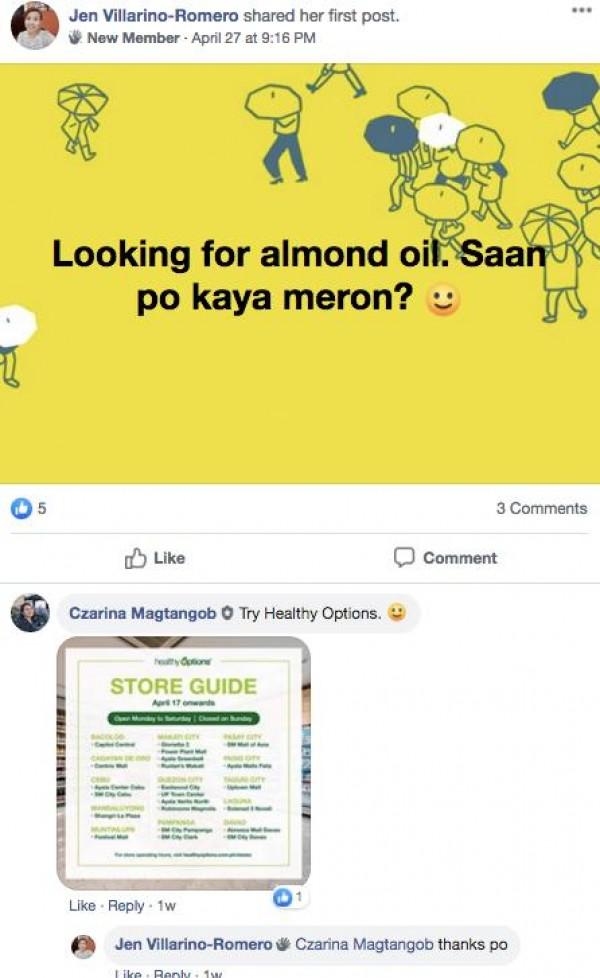Tap Czarina Magtangob's avatar beside her comment

(x=30, y=613)
